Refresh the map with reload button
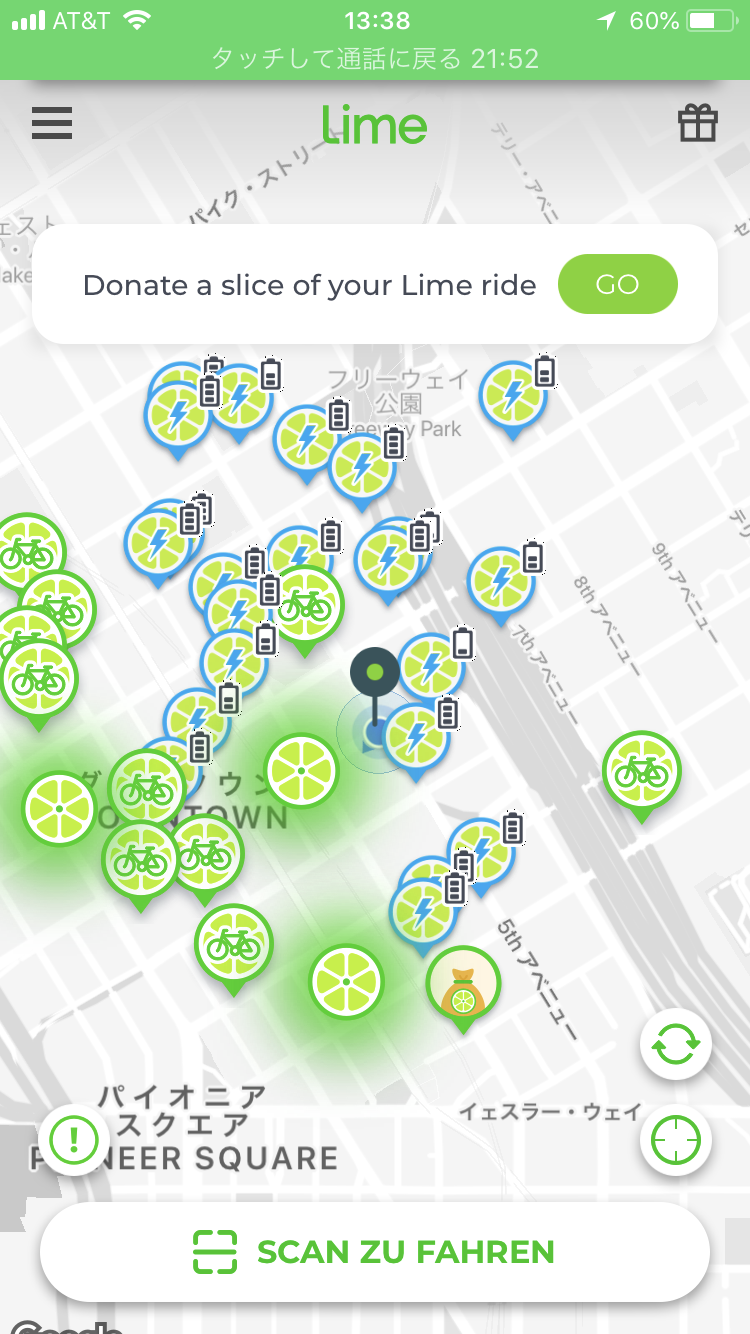This screenshot has height=1334, width=750. (x=676, y=1045)
